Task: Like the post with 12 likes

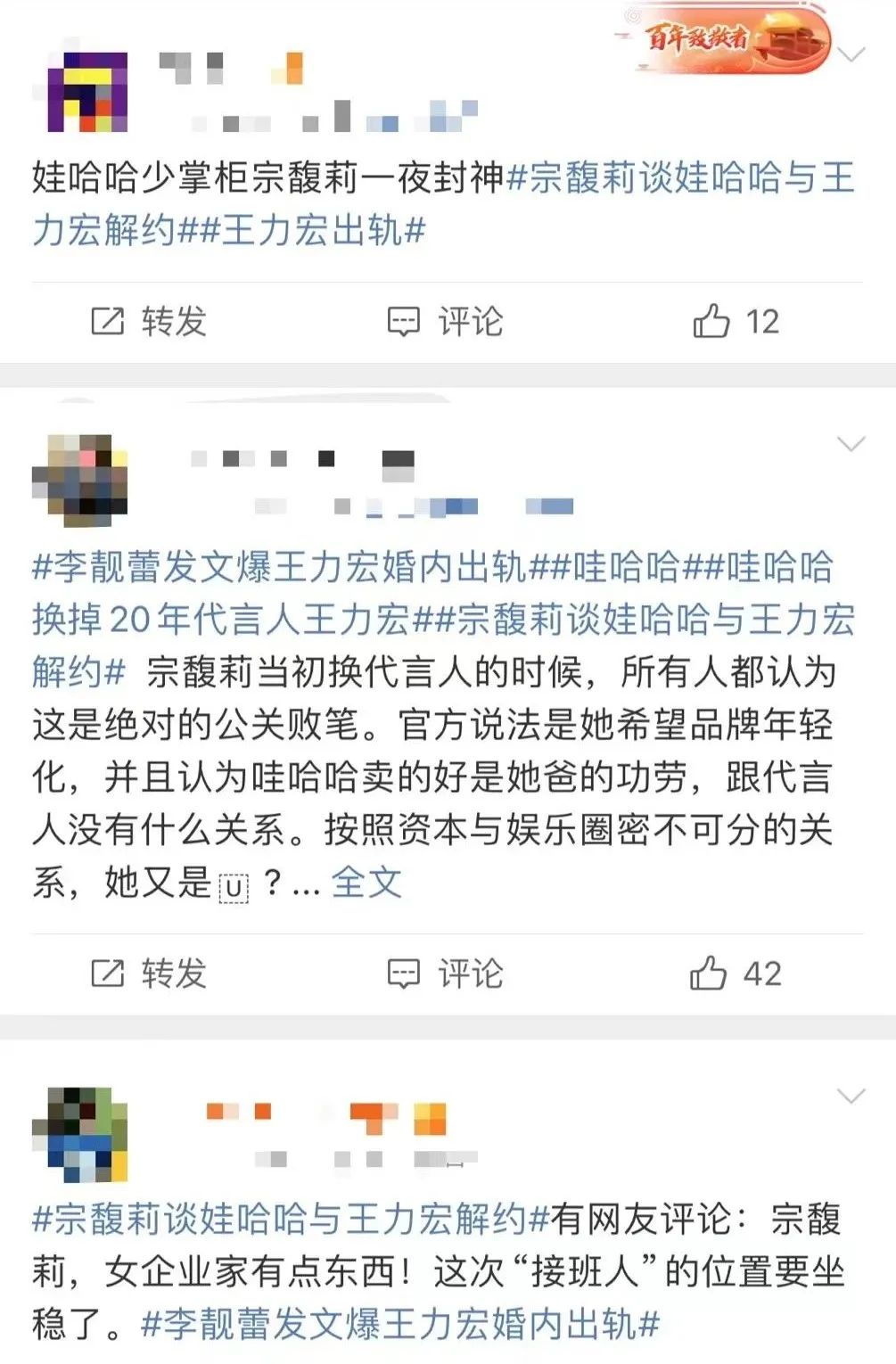Action: [735, 322]
